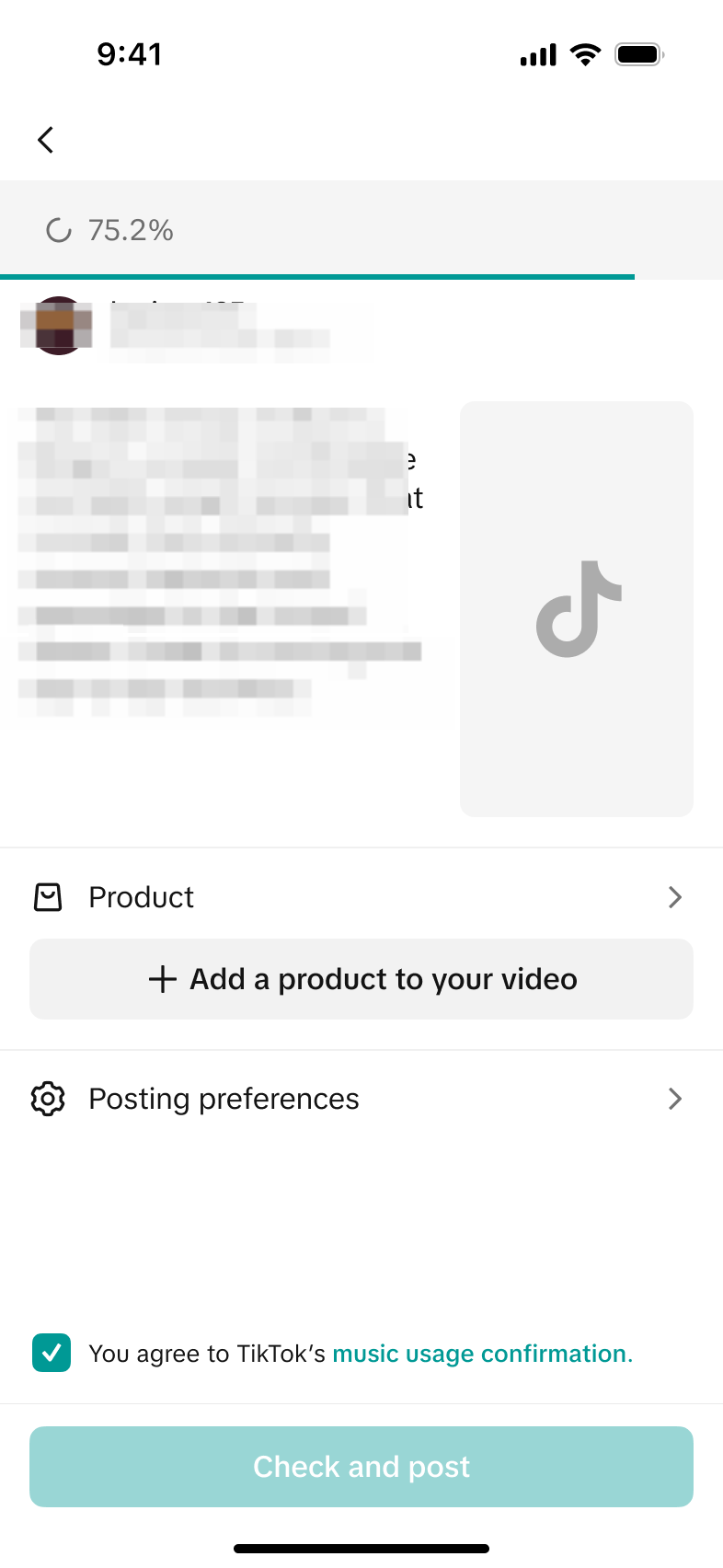Uncheck the music usage agreement checkbox
723x1568 pixels.
pos(52,1353)
